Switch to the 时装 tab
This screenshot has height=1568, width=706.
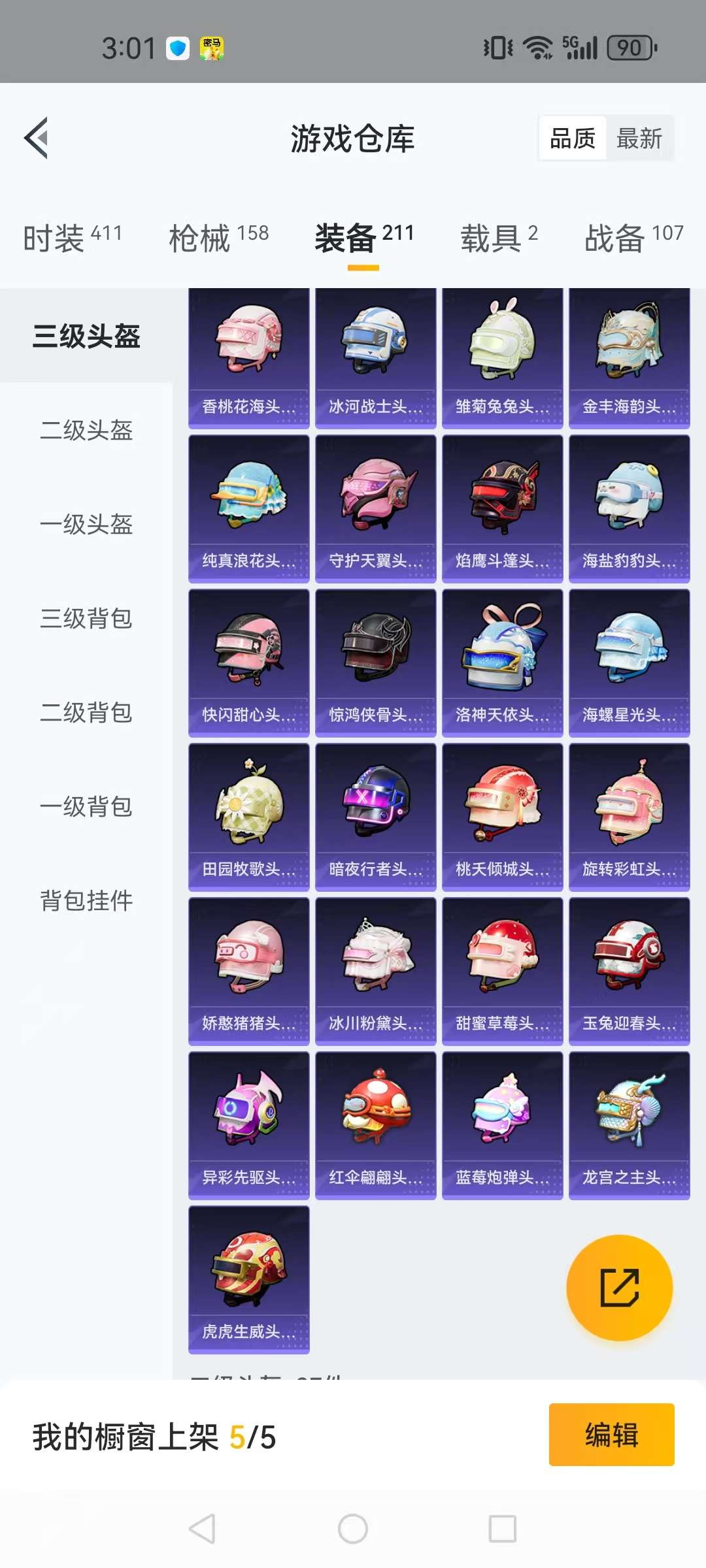click(72, 237)
